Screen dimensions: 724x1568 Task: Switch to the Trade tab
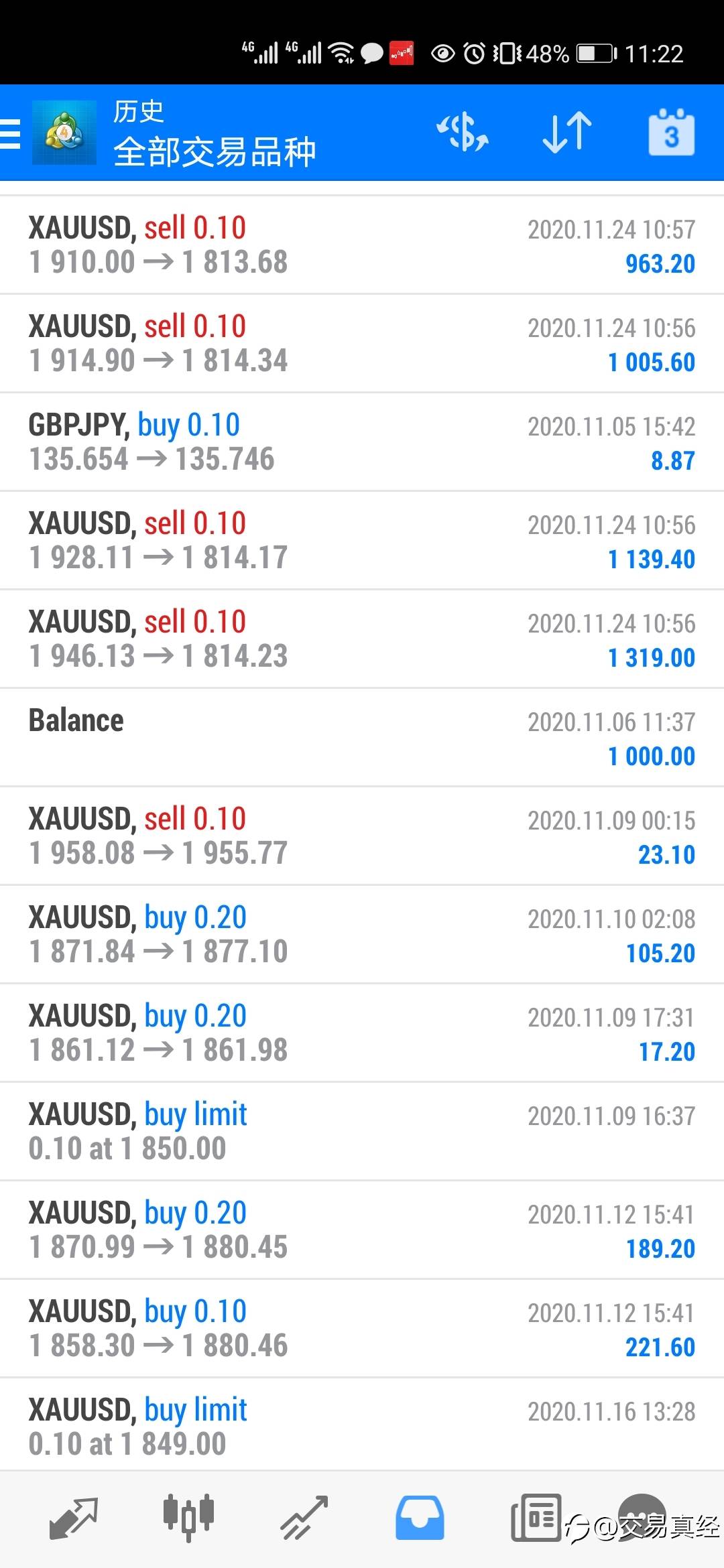[x=304, y=1518]
